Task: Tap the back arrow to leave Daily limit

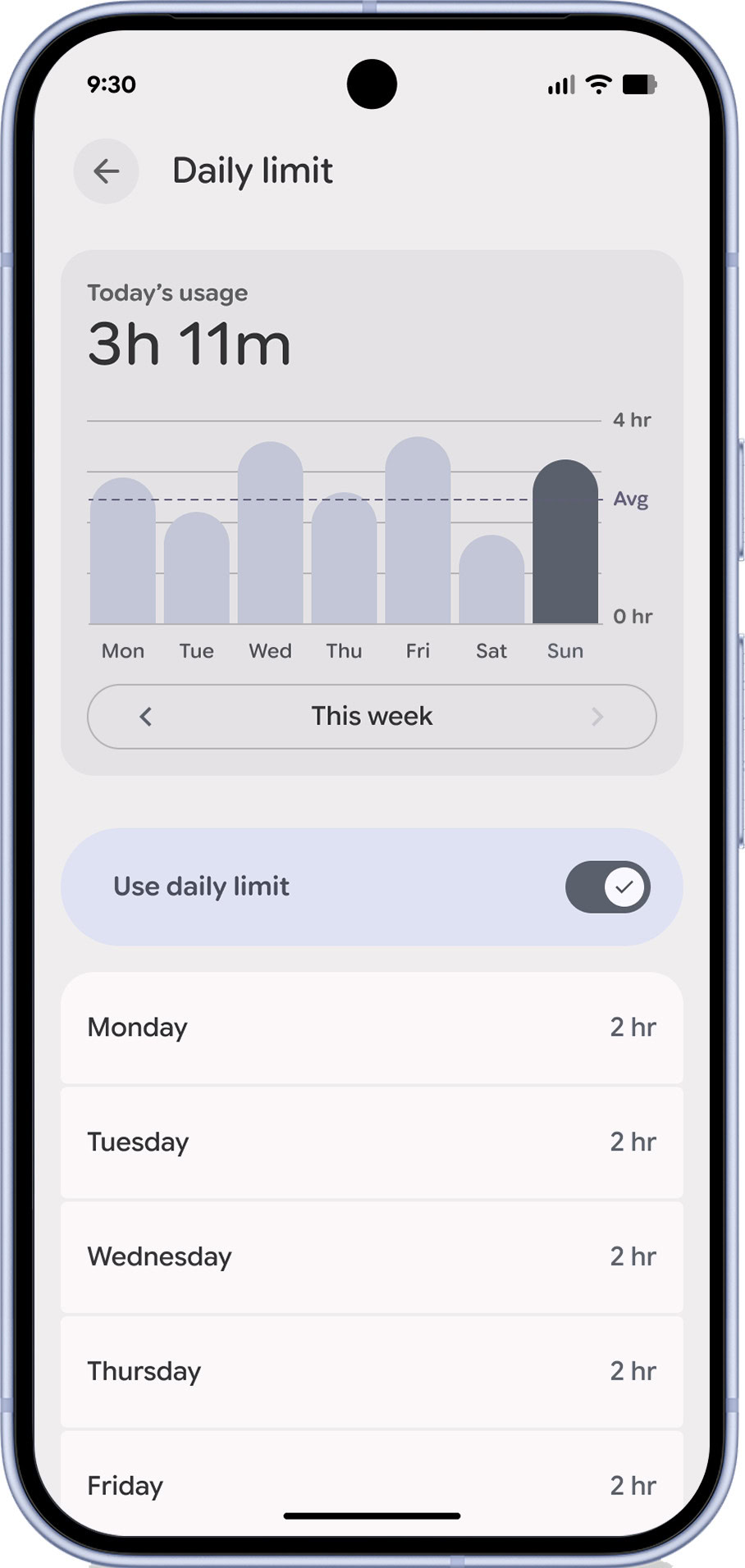Action: 106,171
